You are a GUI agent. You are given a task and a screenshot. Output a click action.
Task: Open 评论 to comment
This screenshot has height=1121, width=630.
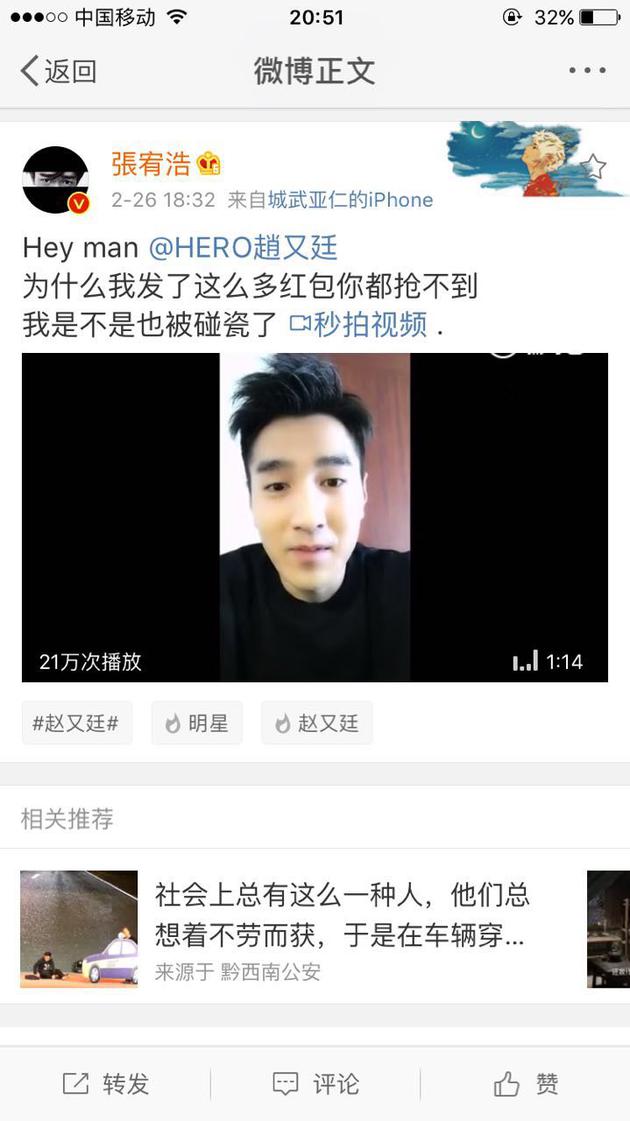(x=315, y=1084)
